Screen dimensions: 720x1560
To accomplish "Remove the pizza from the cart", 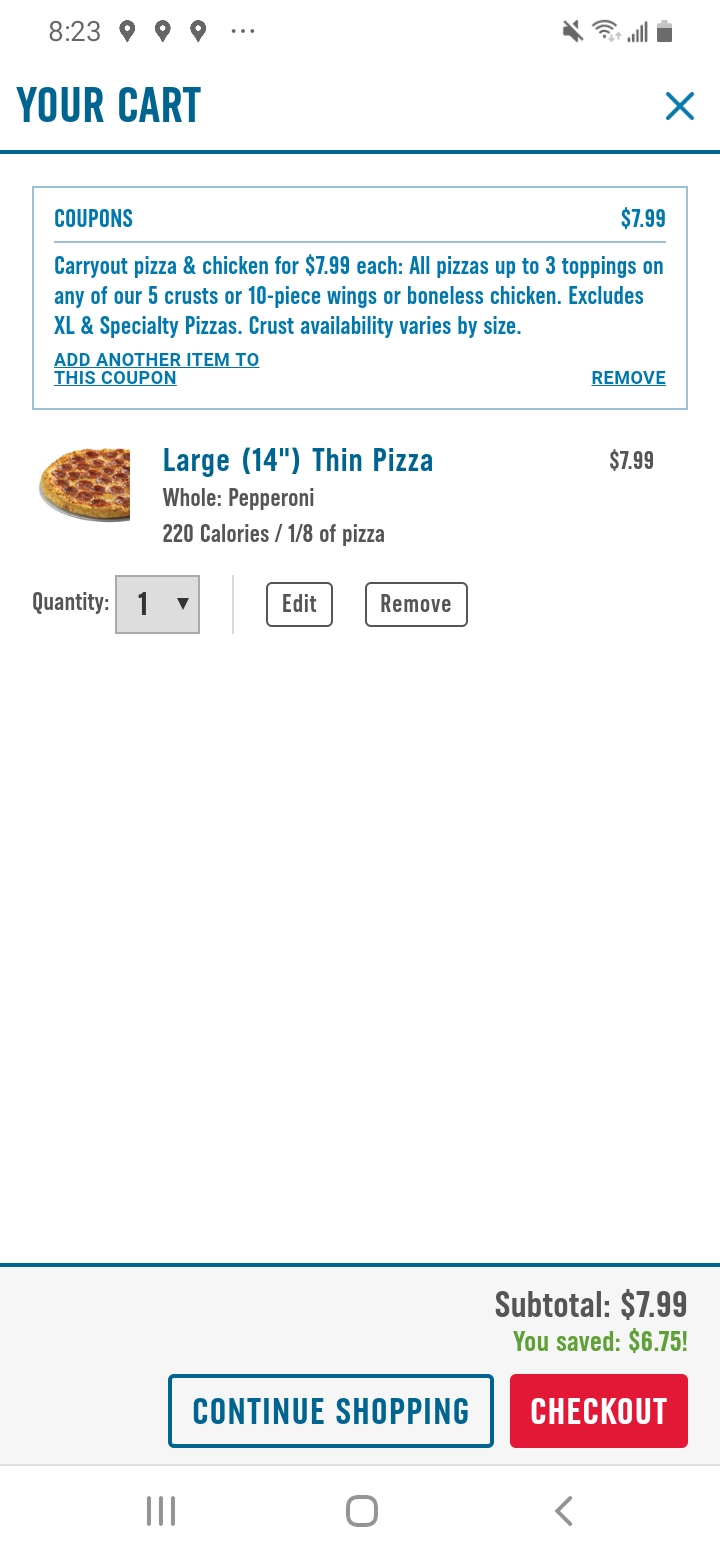I will [x=416, y=604].
